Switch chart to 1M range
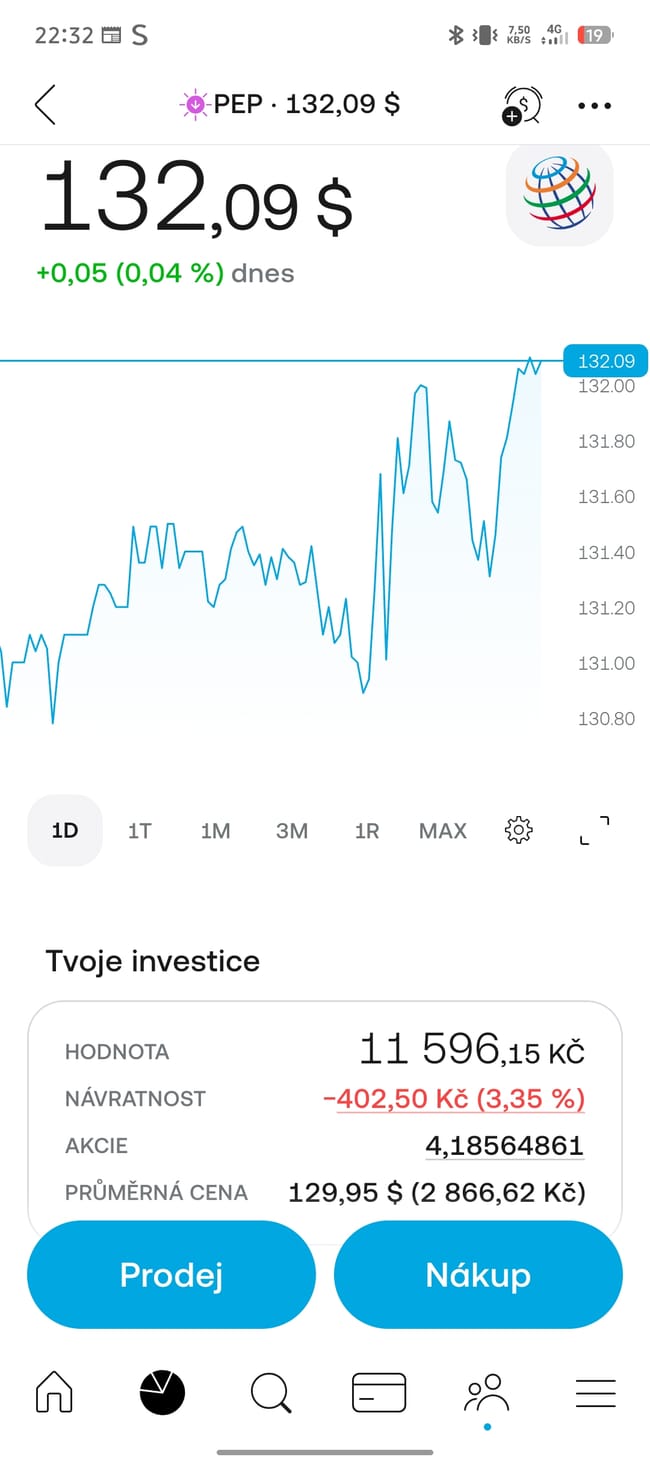 click(215, 830)
